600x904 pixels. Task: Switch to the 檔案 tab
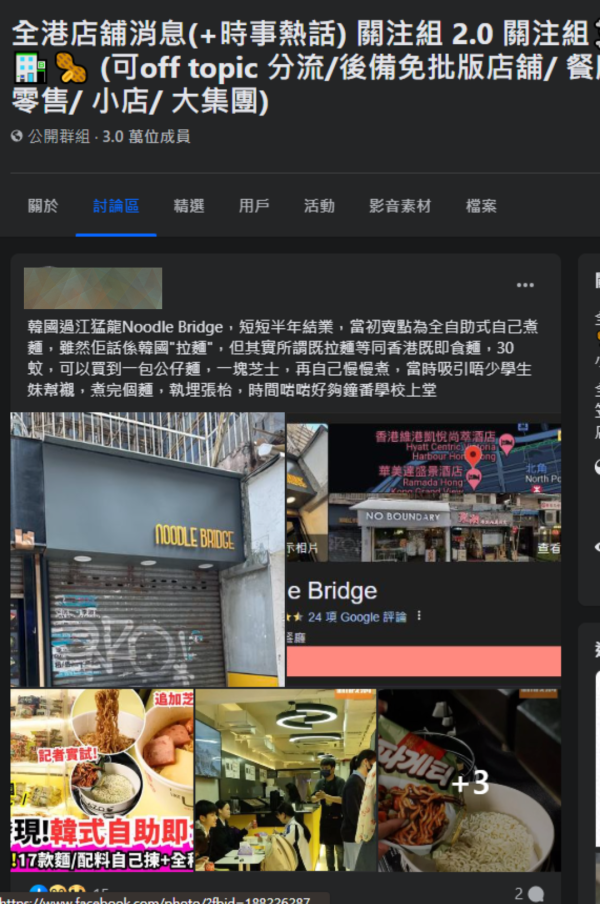[481, 206]
